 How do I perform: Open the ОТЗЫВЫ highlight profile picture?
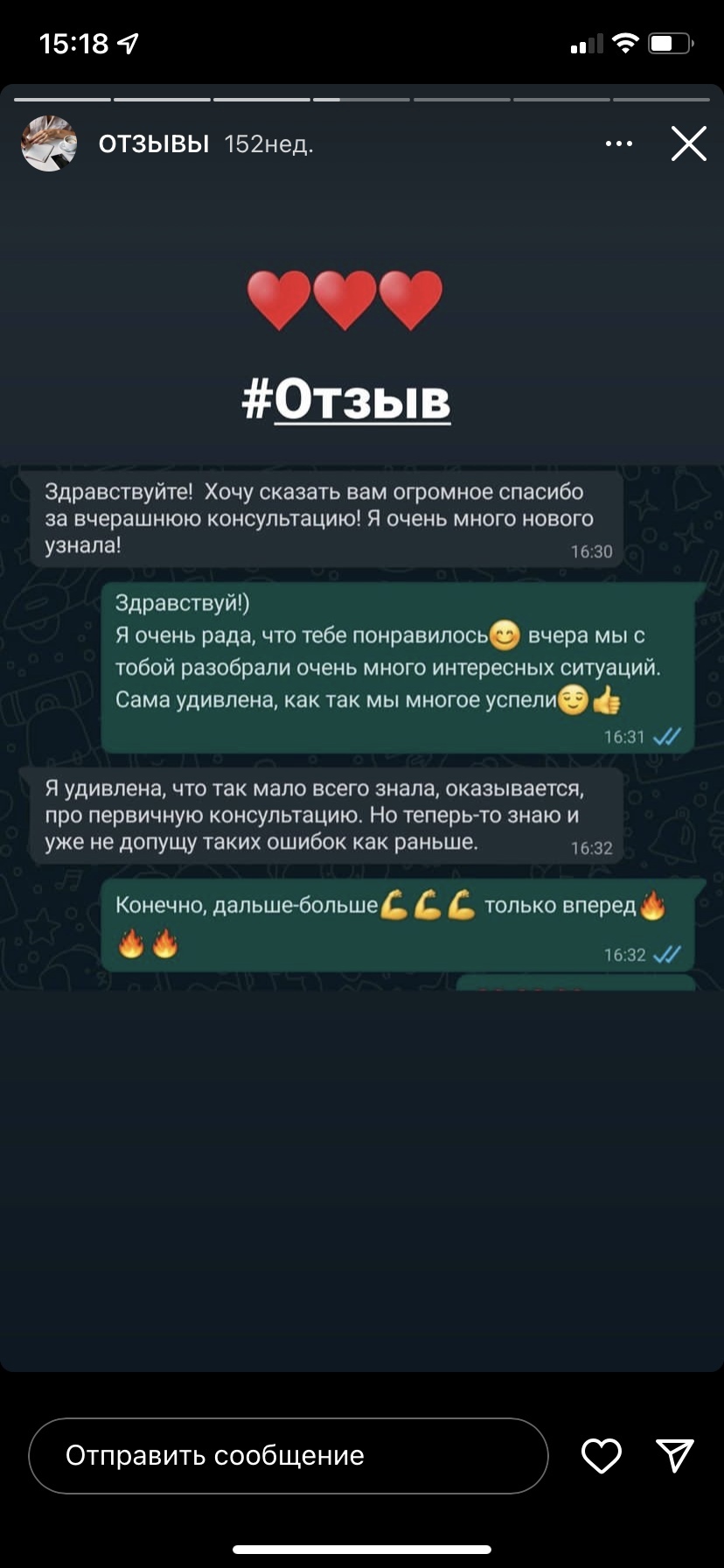[x=49, y=143]
